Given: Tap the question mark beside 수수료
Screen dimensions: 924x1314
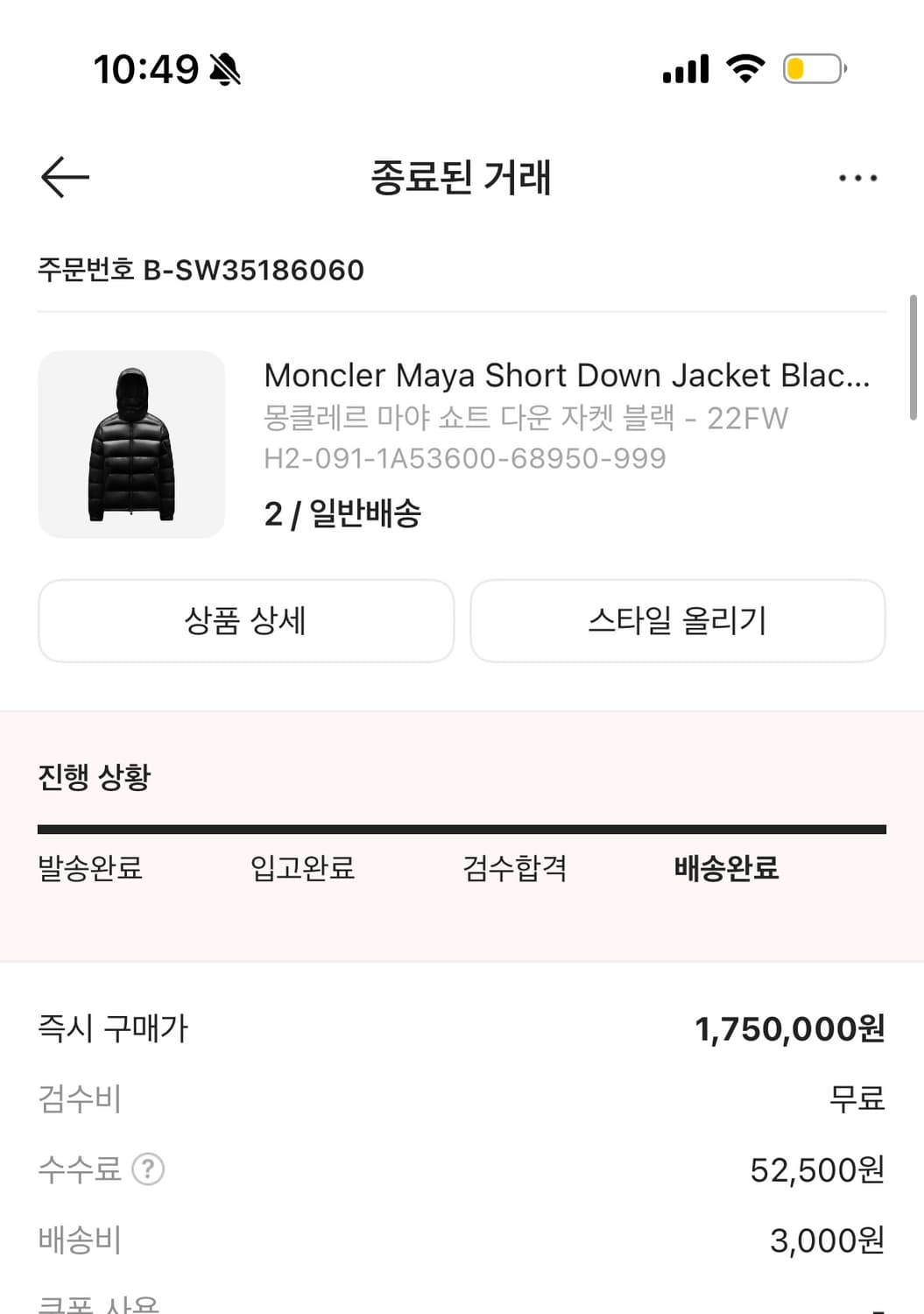Looking at the screenshot, I should (x=146, y=1168).
